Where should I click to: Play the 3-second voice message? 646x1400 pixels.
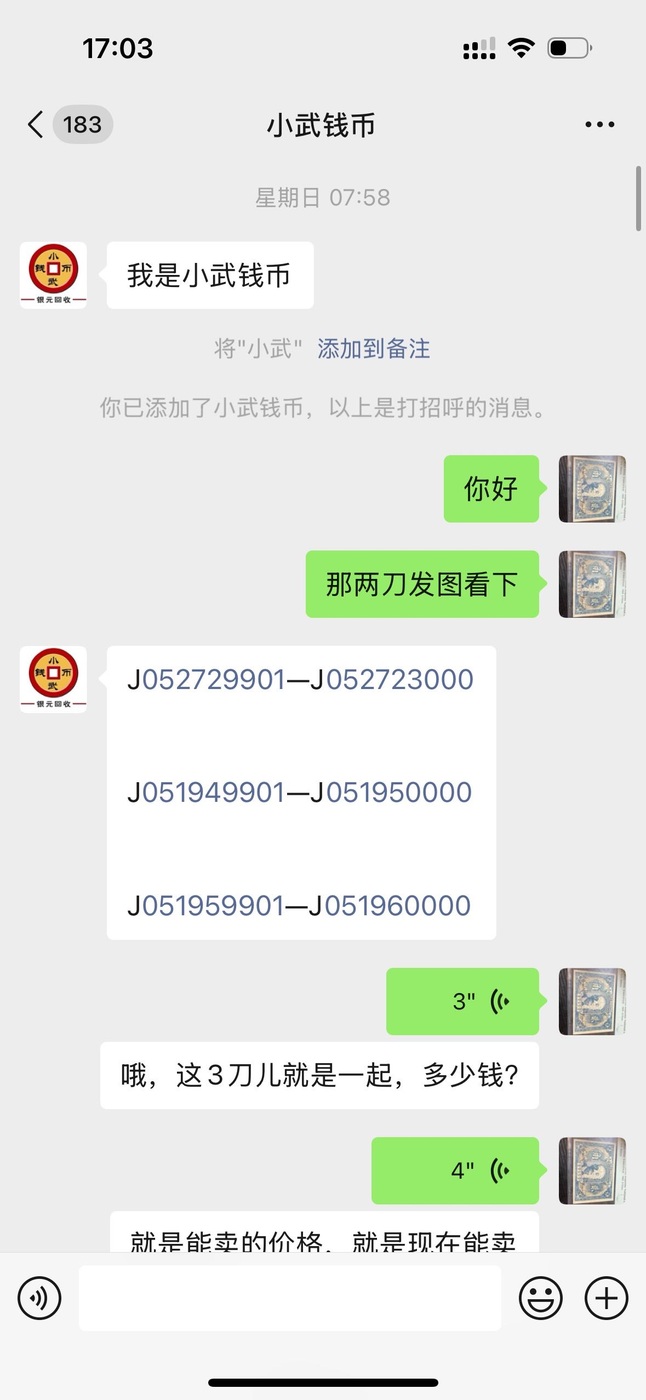(463, 1001)
